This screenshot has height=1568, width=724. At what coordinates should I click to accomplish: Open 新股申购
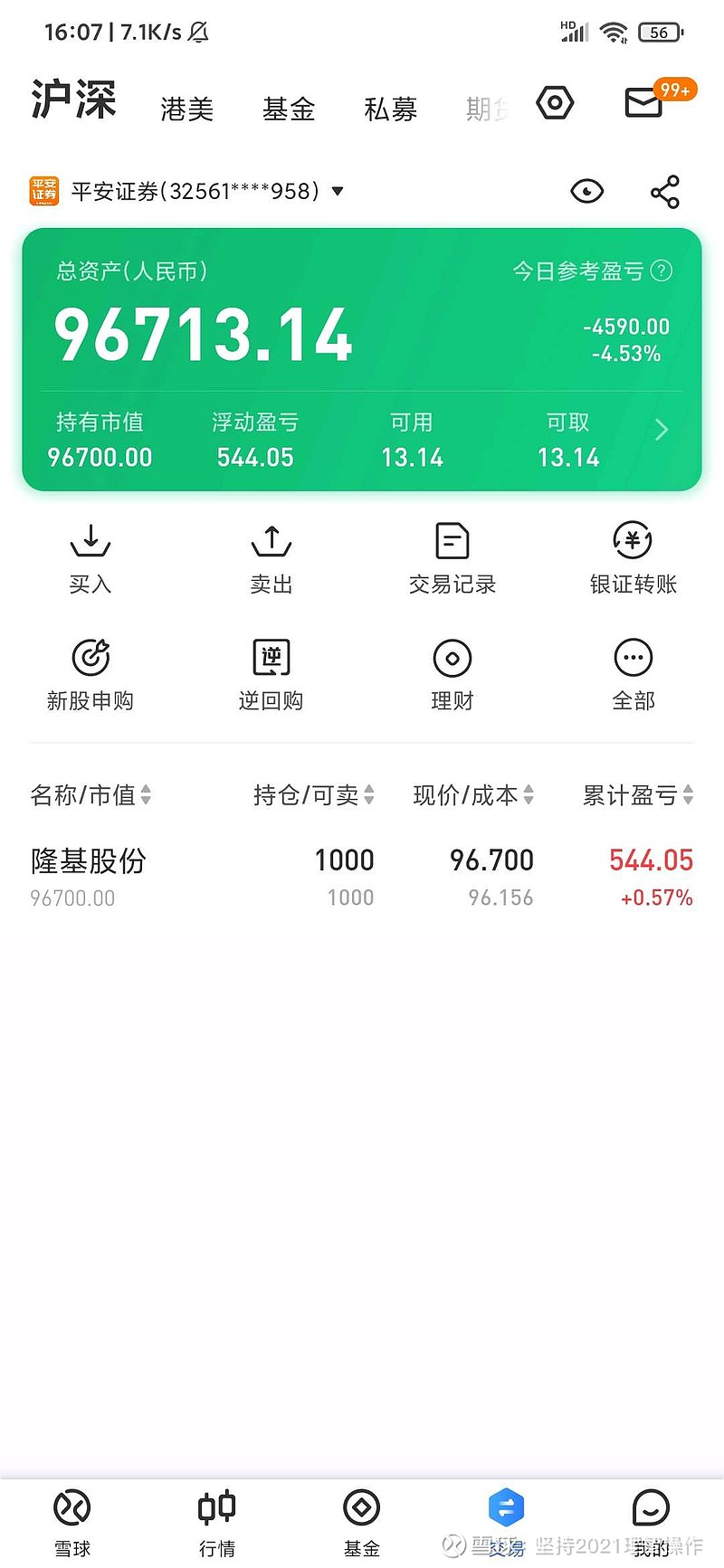(90, 675)
